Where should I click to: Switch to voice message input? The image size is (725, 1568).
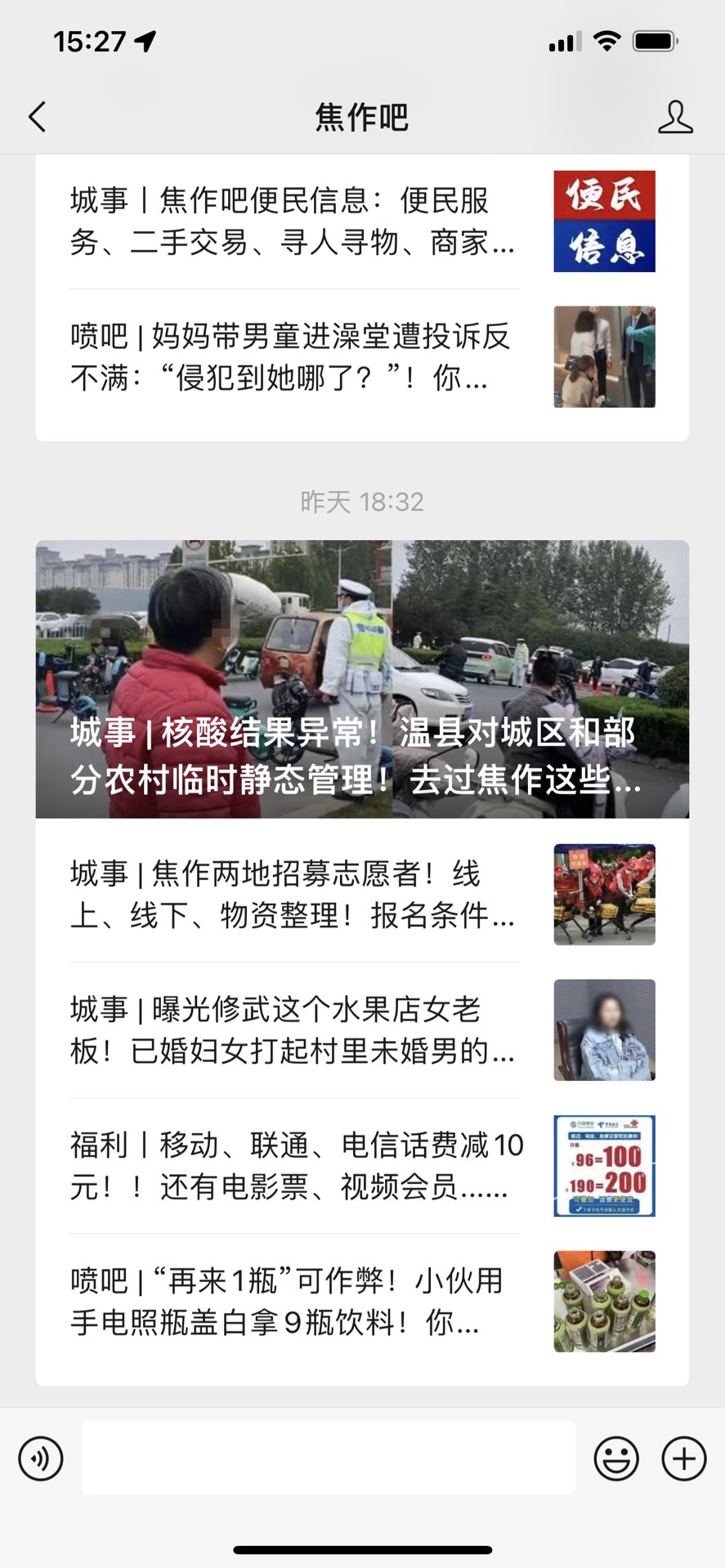pyautogui.click(x=41, y=1458)
